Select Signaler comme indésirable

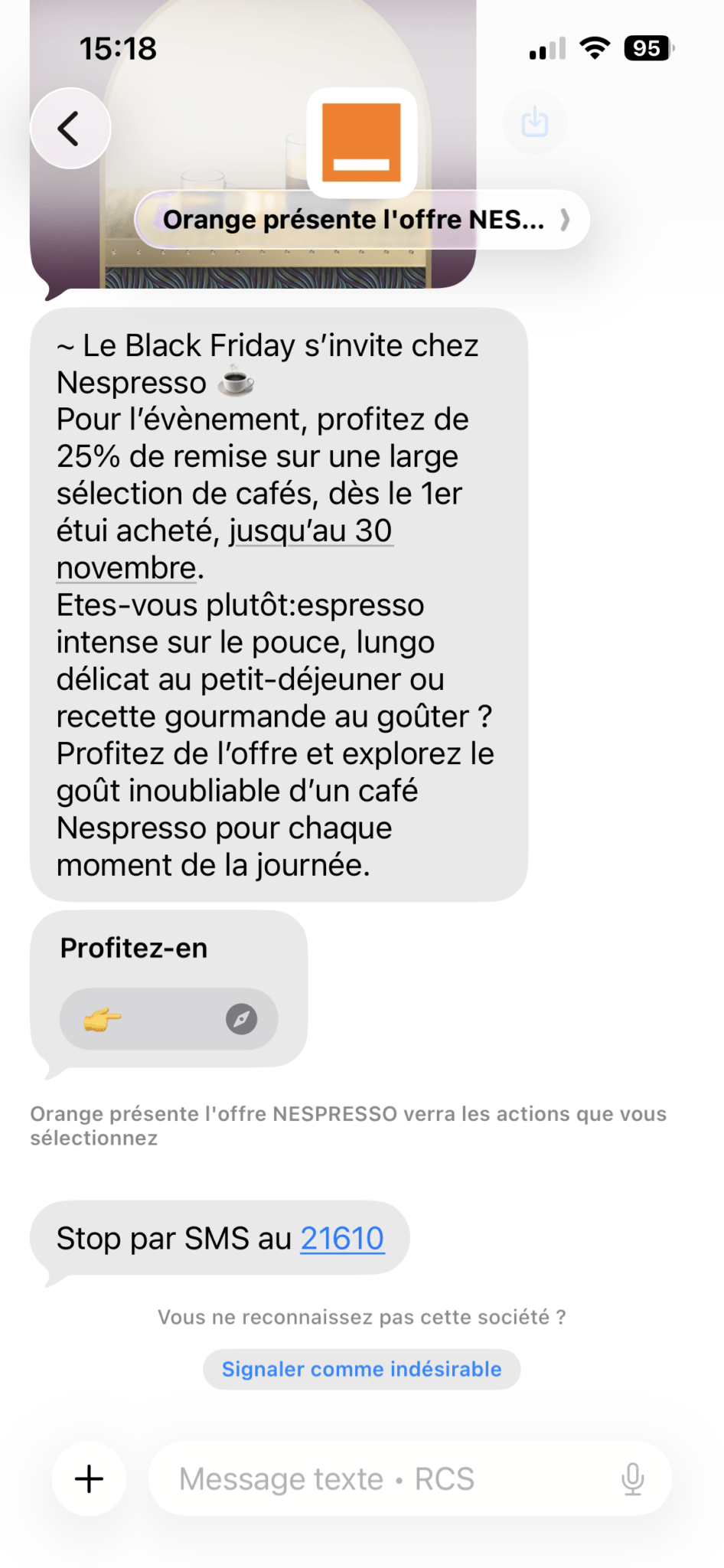click(x=361, y=1369)
